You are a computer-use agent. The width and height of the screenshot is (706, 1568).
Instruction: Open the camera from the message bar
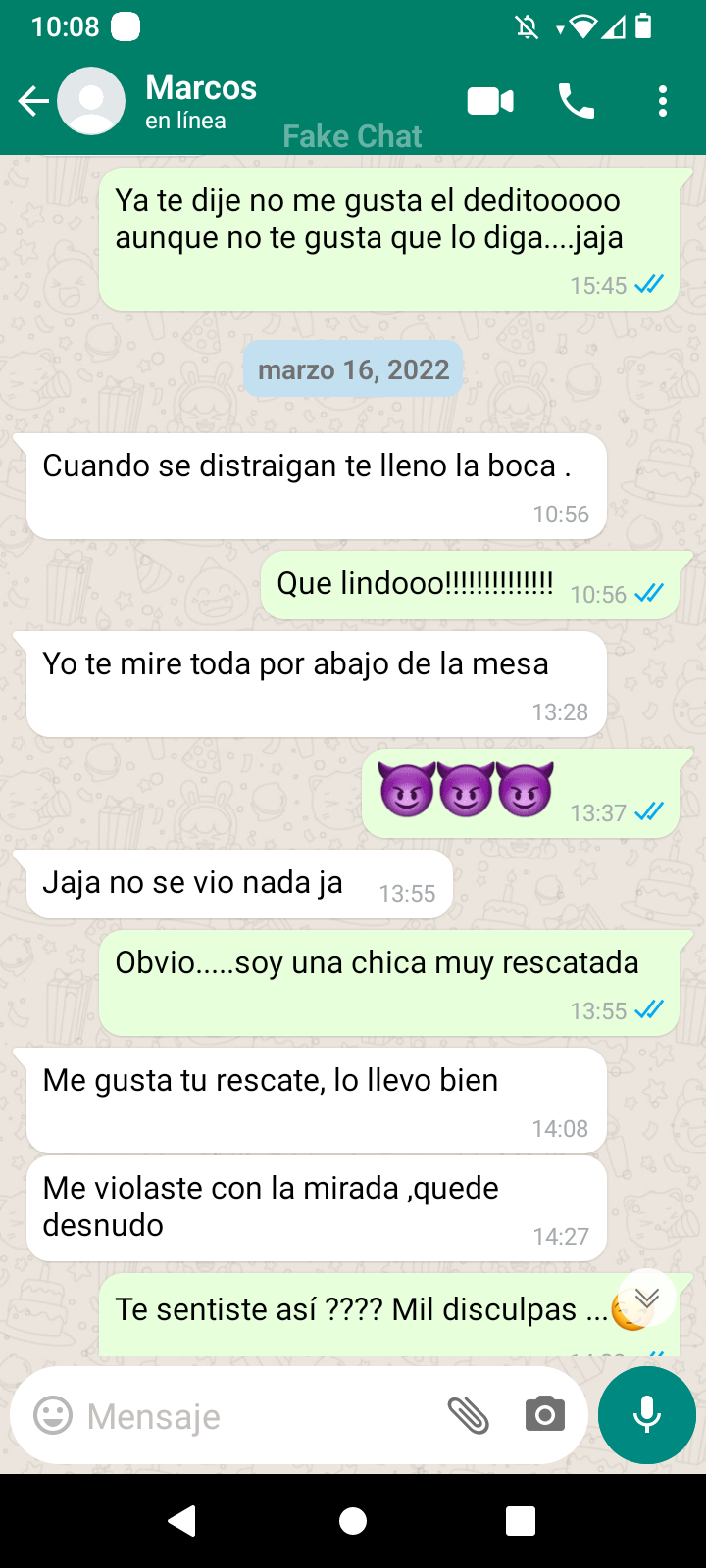point(544,1415)
